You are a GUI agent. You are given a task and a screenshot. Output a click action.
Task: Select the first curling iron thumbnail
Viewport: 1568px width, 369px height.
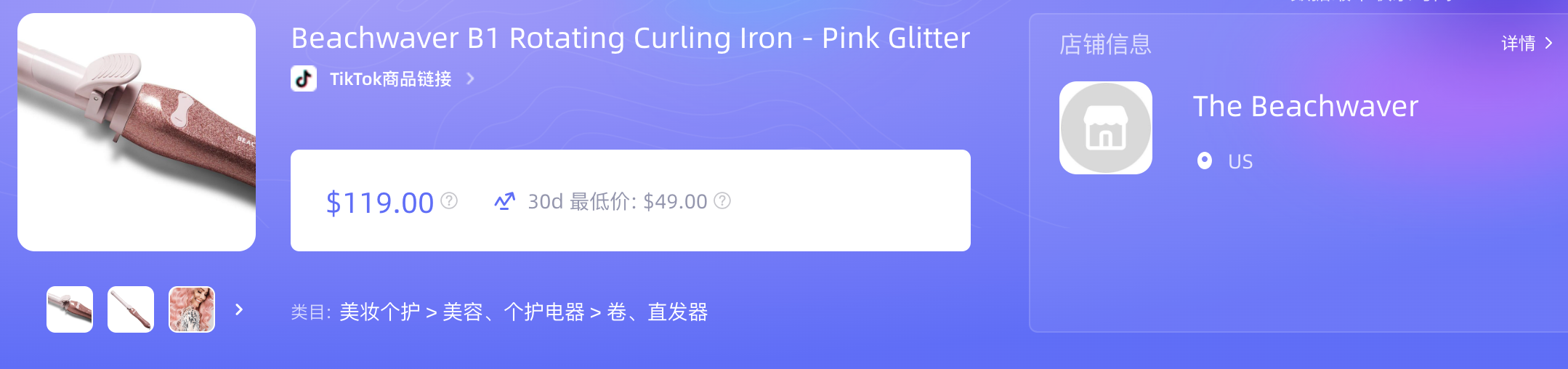point(70,309)
